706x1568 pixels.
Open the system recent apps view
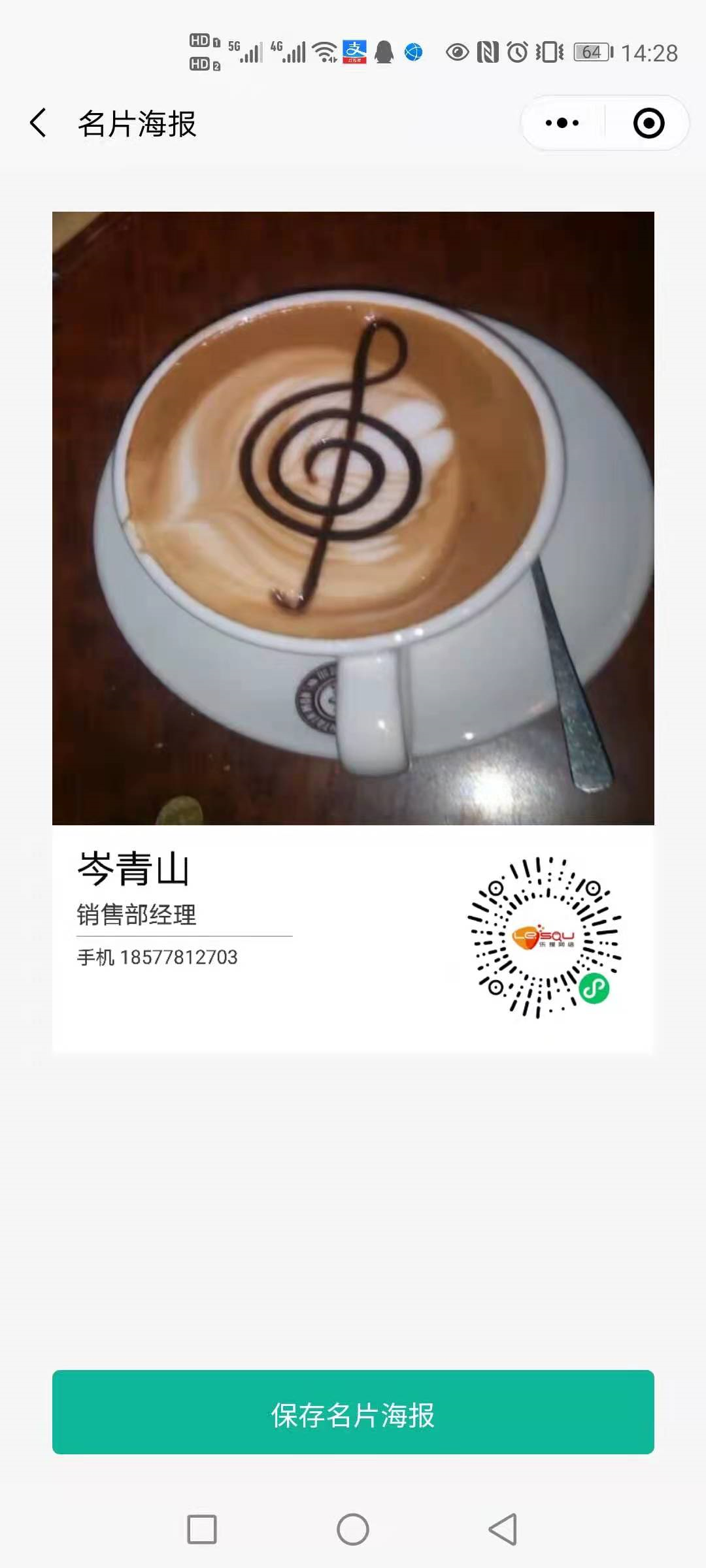tap(202, 1529)
